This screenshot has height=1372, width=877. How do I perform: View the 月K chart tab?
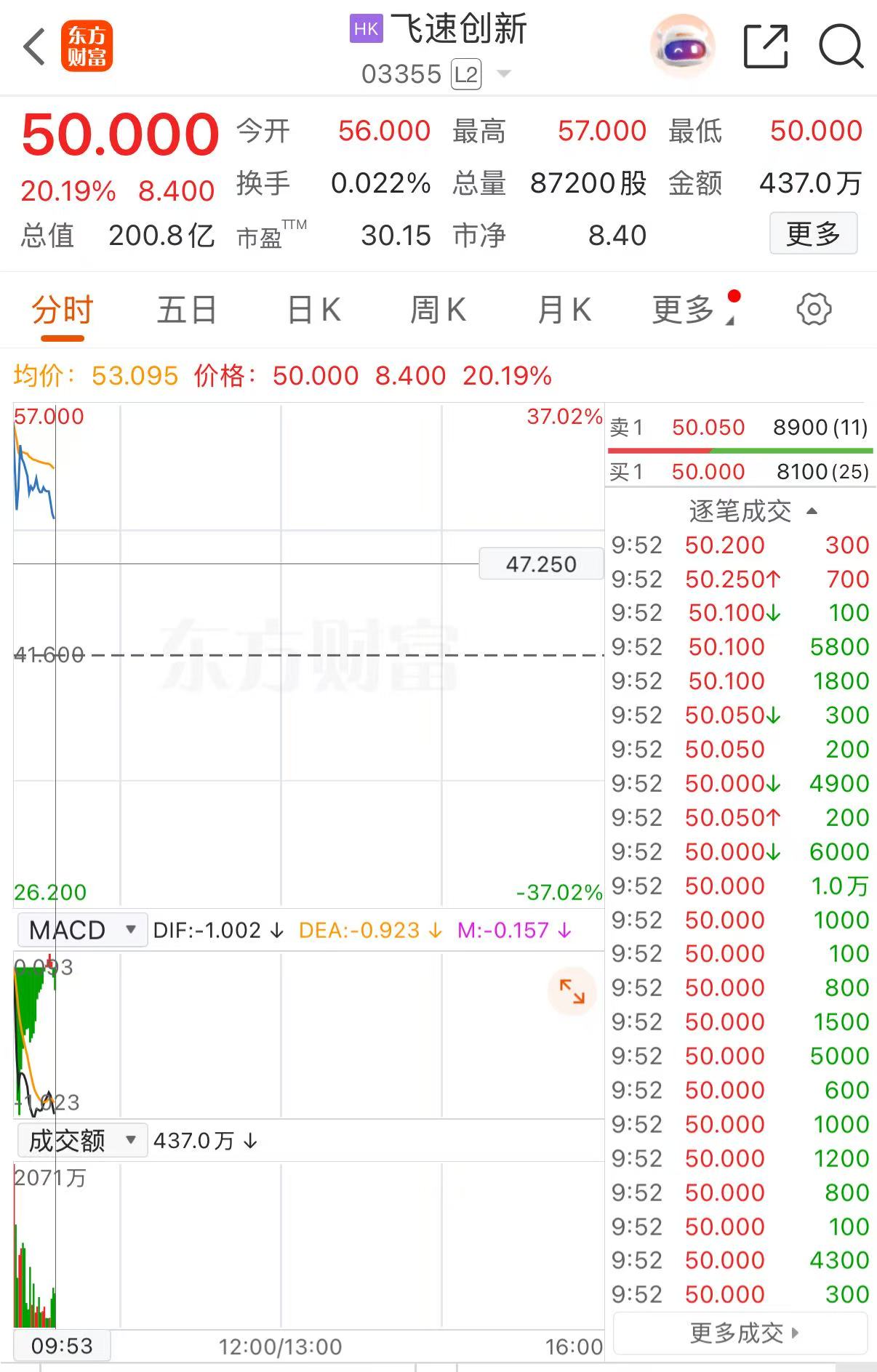(564, 310)
